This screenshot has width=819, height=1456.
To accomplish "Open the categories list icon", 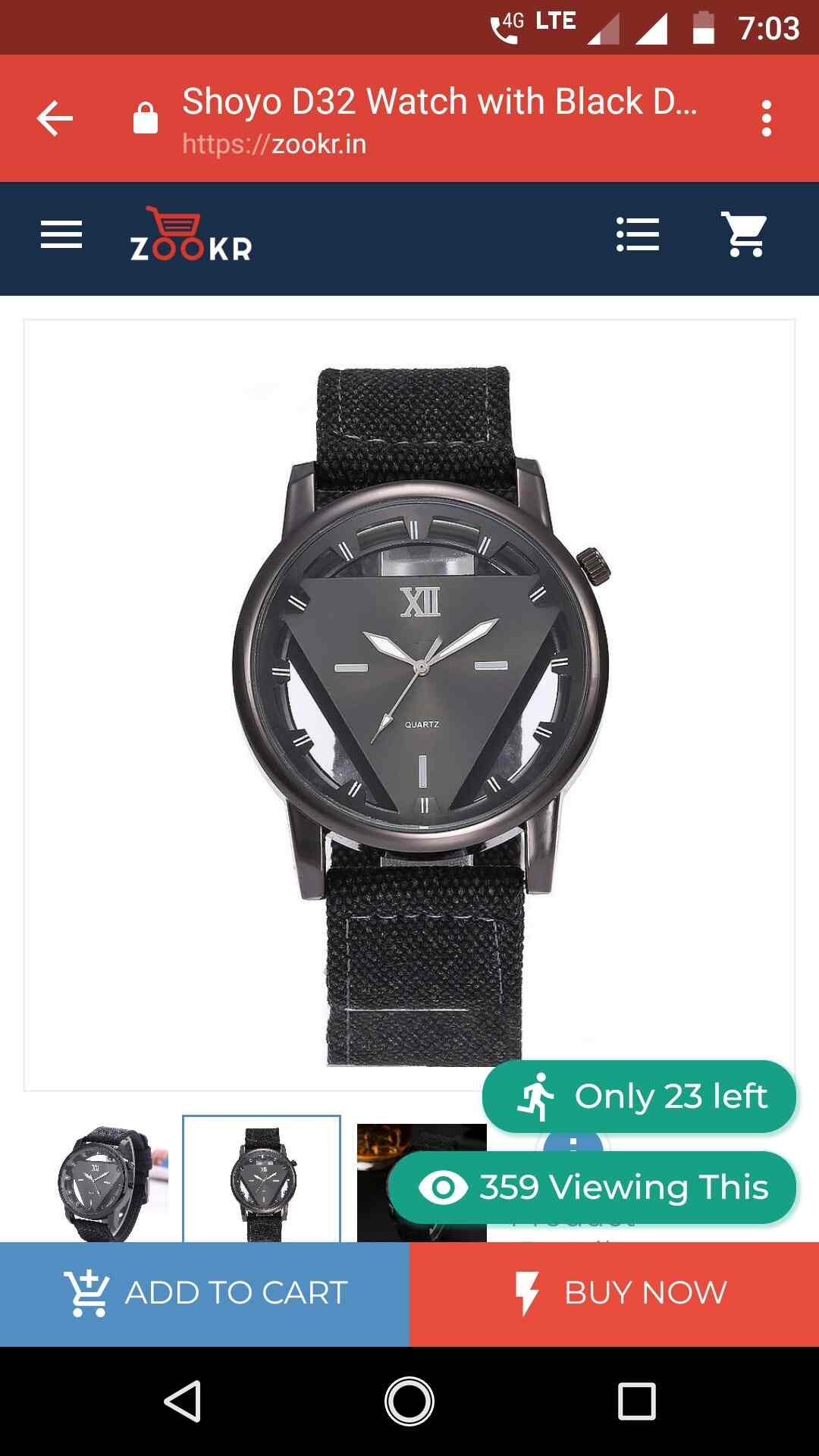I will (x=638, y=234).
